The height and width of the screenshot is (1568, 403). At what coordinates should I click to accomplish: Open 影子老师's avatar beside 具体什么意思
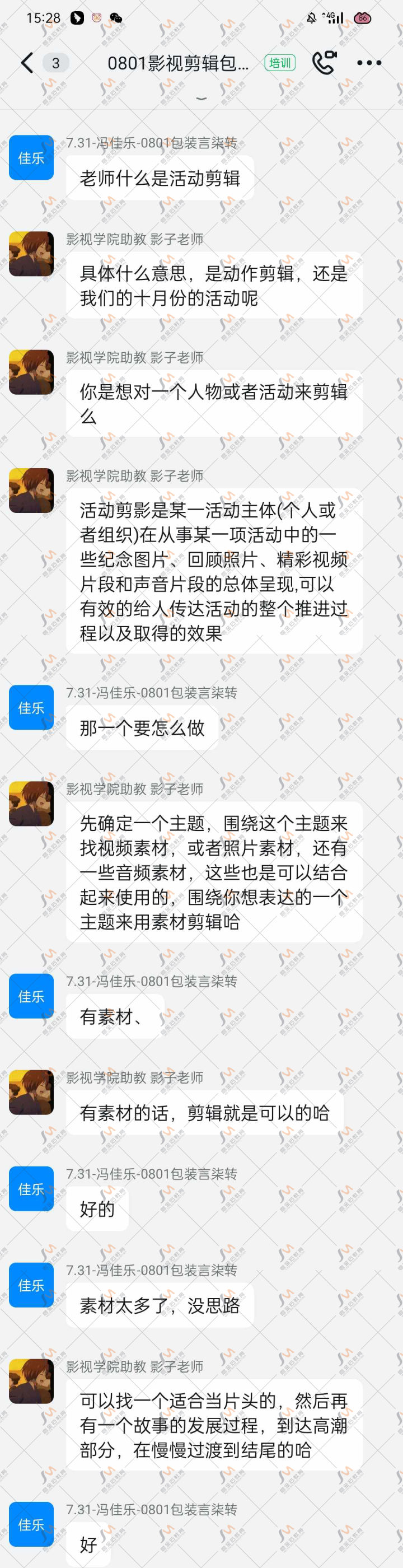pyautogui.click(x=31, y=254)
